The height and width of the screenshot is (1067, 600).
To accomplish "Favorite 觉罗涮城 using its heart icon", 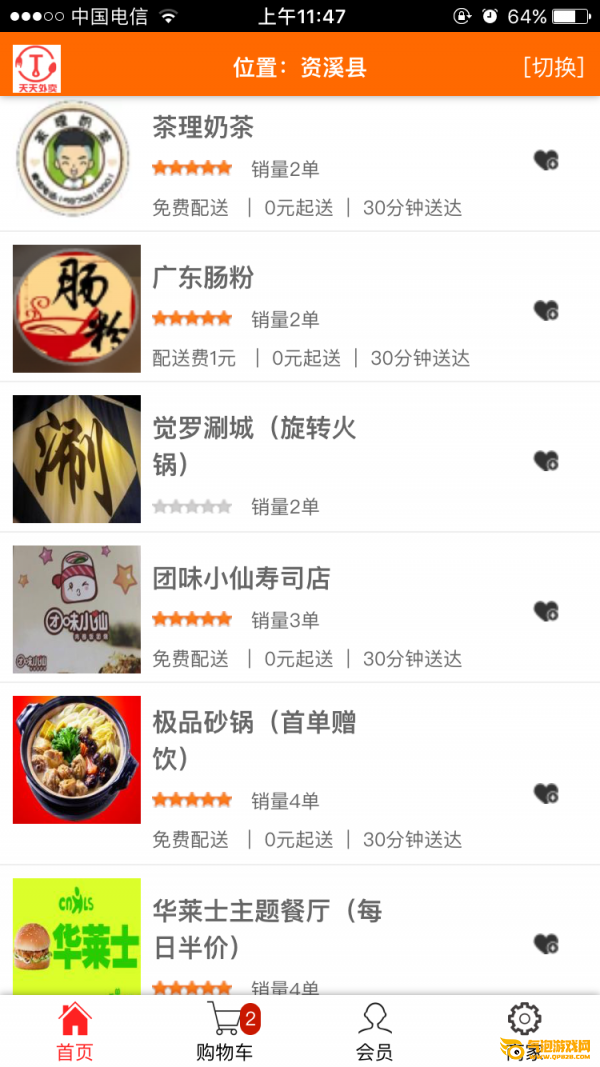I will click(x=545, y=460).
